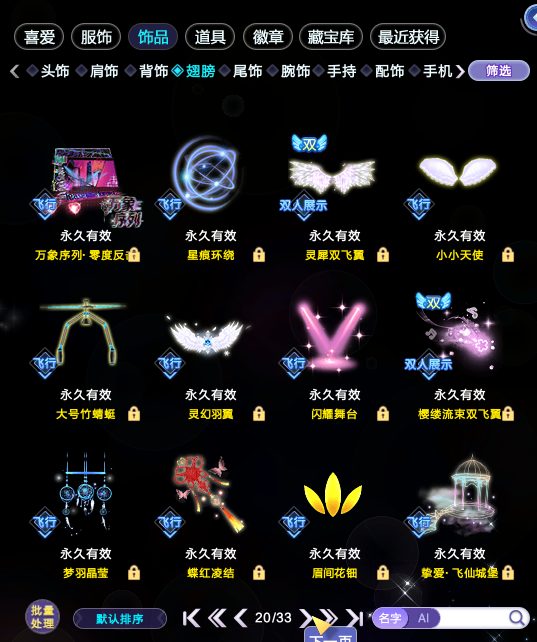The width and height of the screenshot is (537, 642).
Task: Open 批量处理 batch processing
Action: (x=43, y=617)
